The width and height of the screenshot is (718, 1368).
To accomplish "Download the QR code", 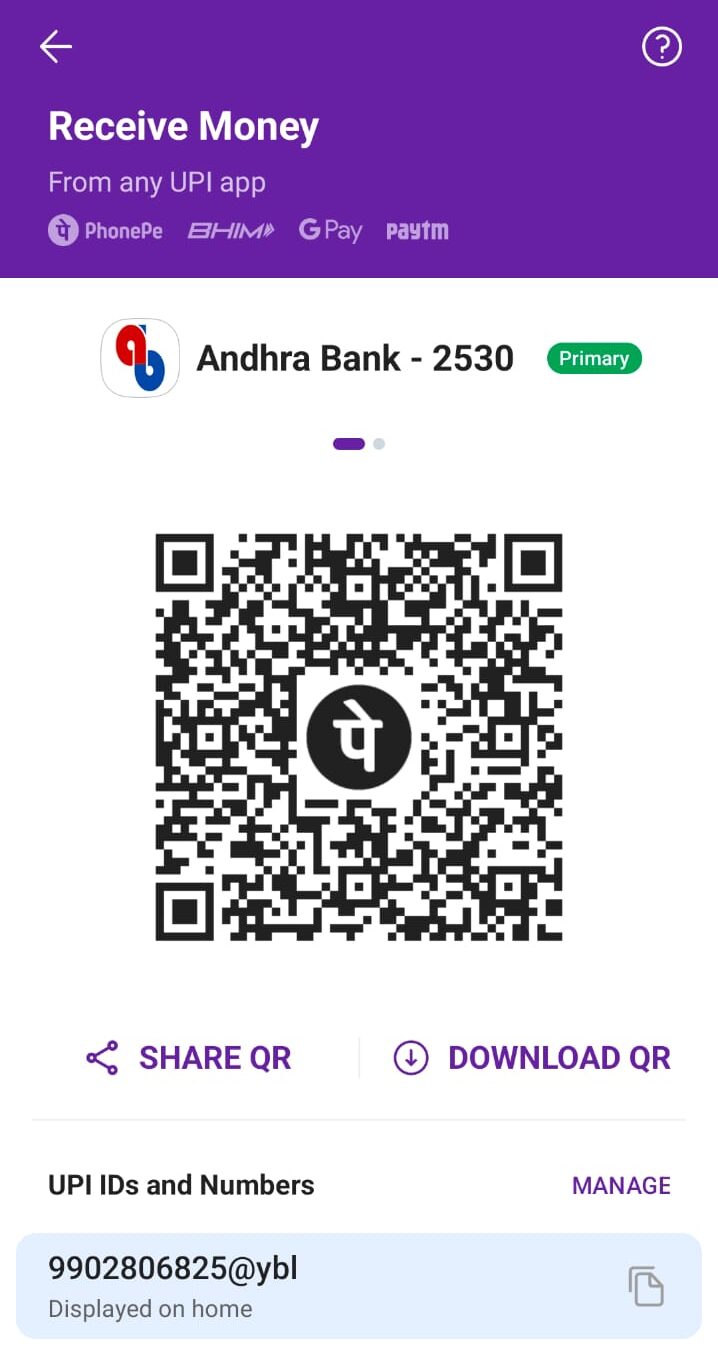I will tap(532, 1058).
